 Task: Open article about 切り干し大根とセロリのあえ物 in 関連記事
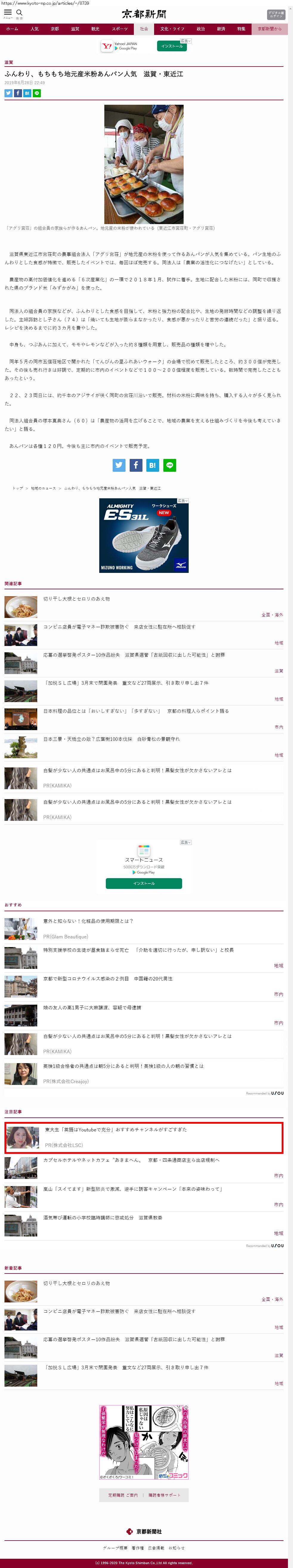coord(77,599)
